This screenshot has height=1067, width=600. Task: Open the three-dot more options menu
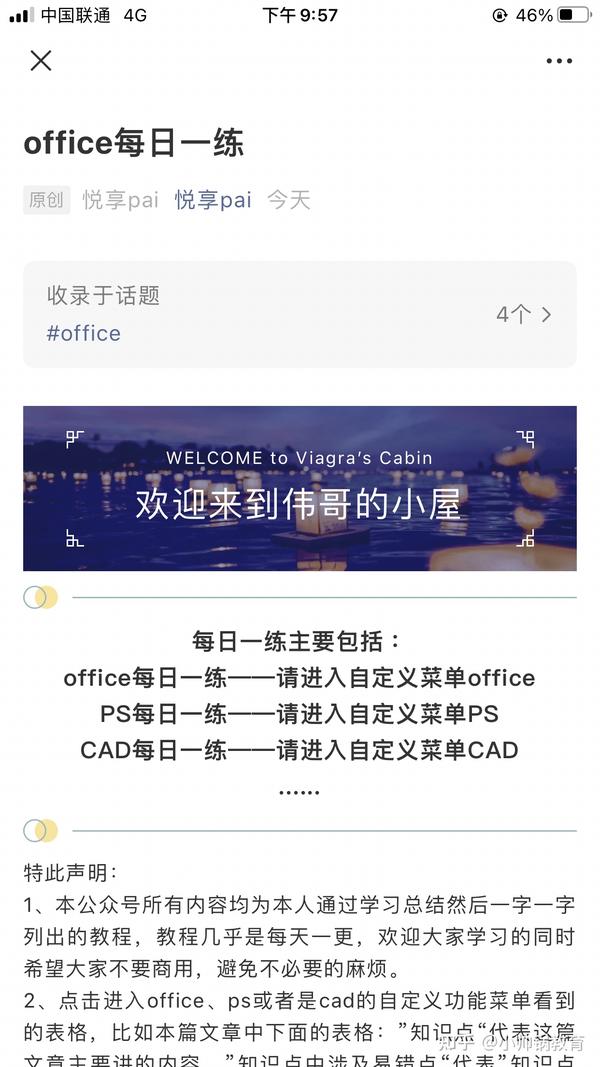click(559, 61)
